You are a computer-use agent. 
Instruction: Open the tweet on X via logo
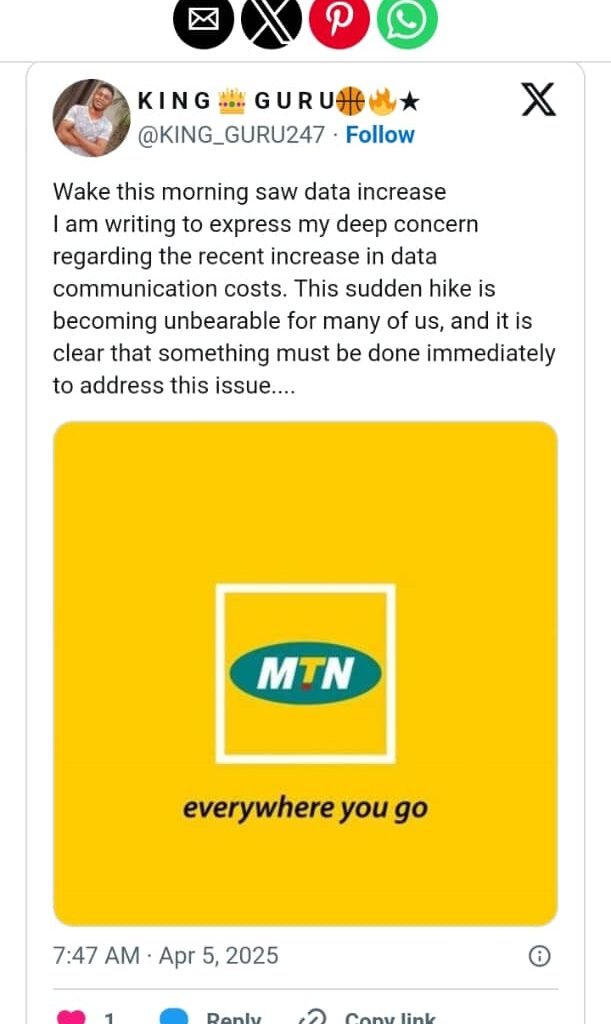[539, 100]
